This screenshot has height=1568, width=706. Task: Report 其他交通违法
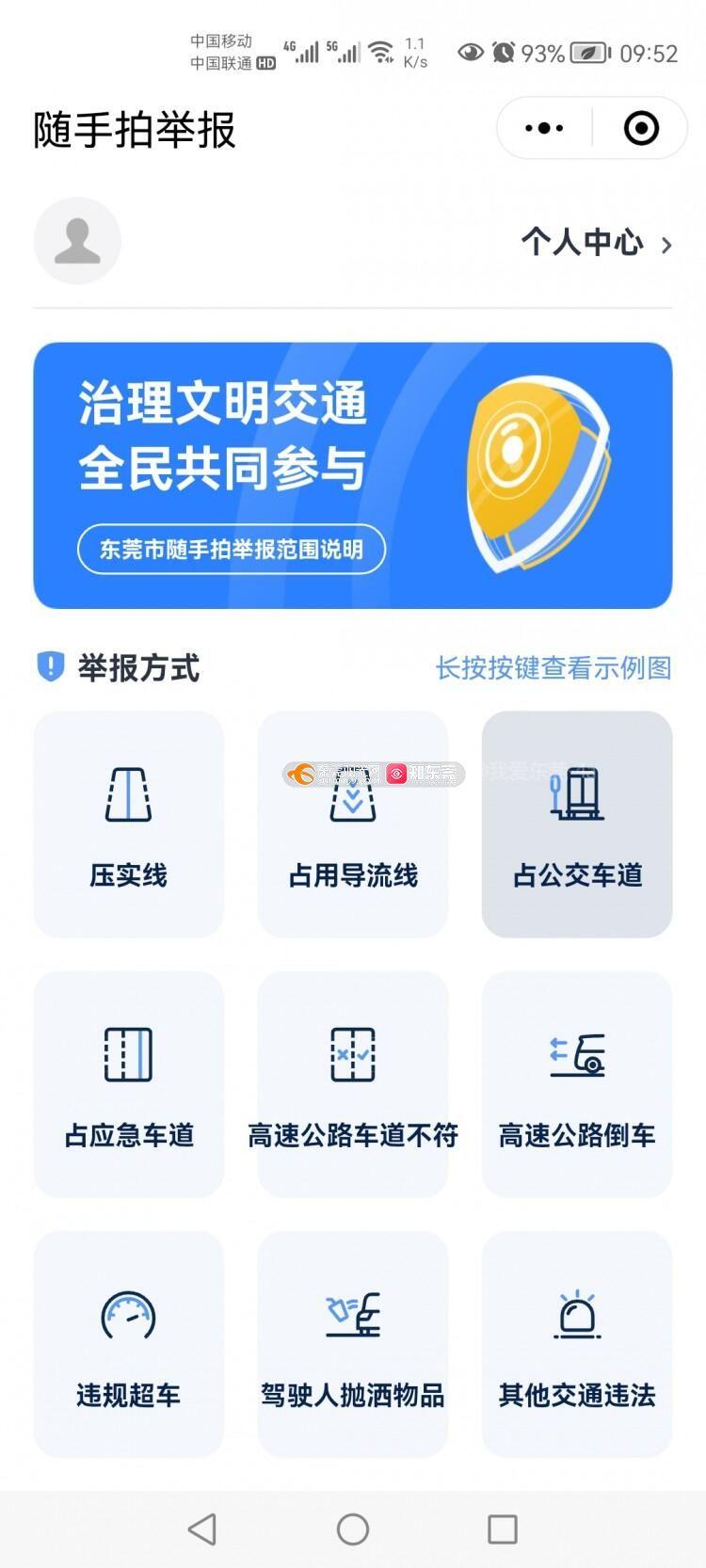(x=577, y=1344)
